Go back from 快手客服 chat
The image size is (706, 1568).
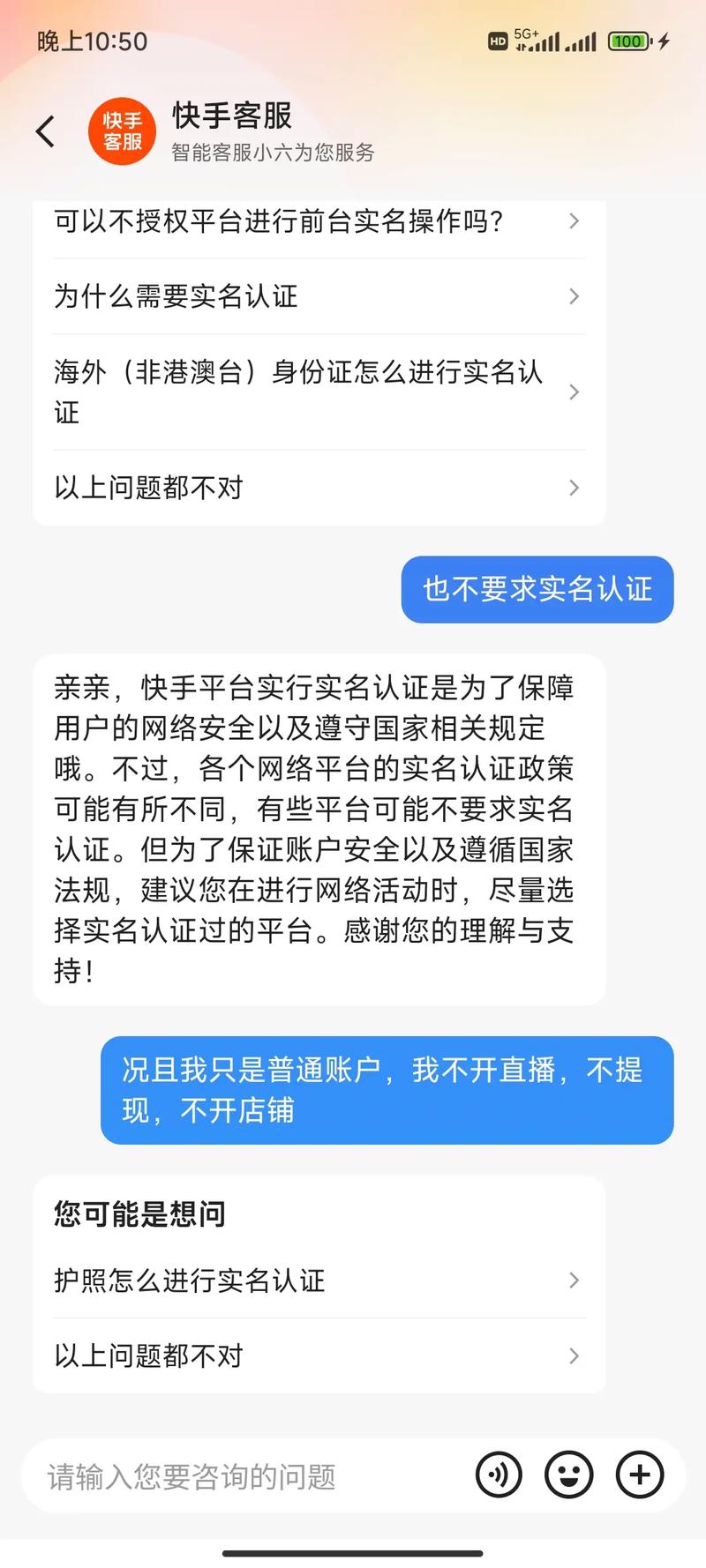point(46,132)
